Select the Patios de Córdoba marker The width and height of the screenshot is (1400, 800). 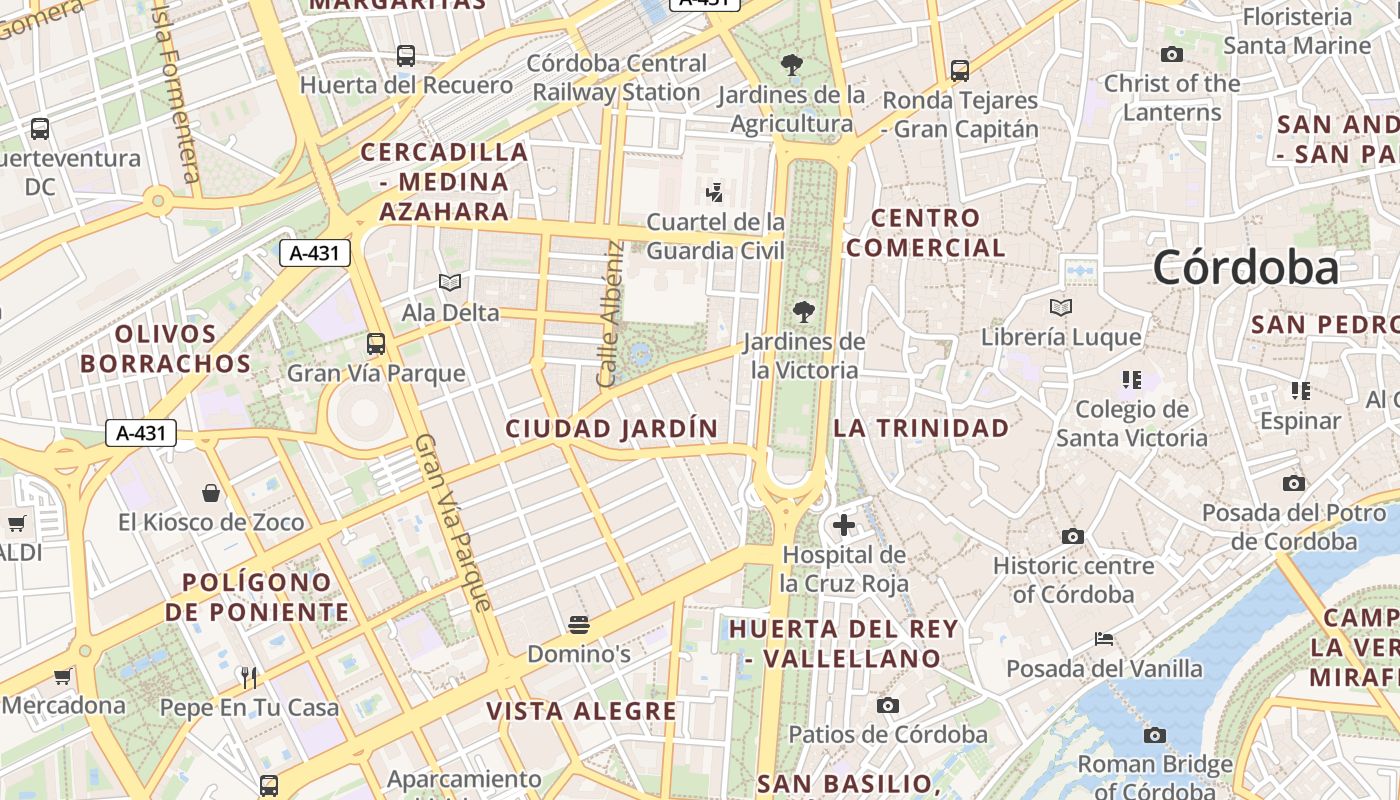pos(887,706)
